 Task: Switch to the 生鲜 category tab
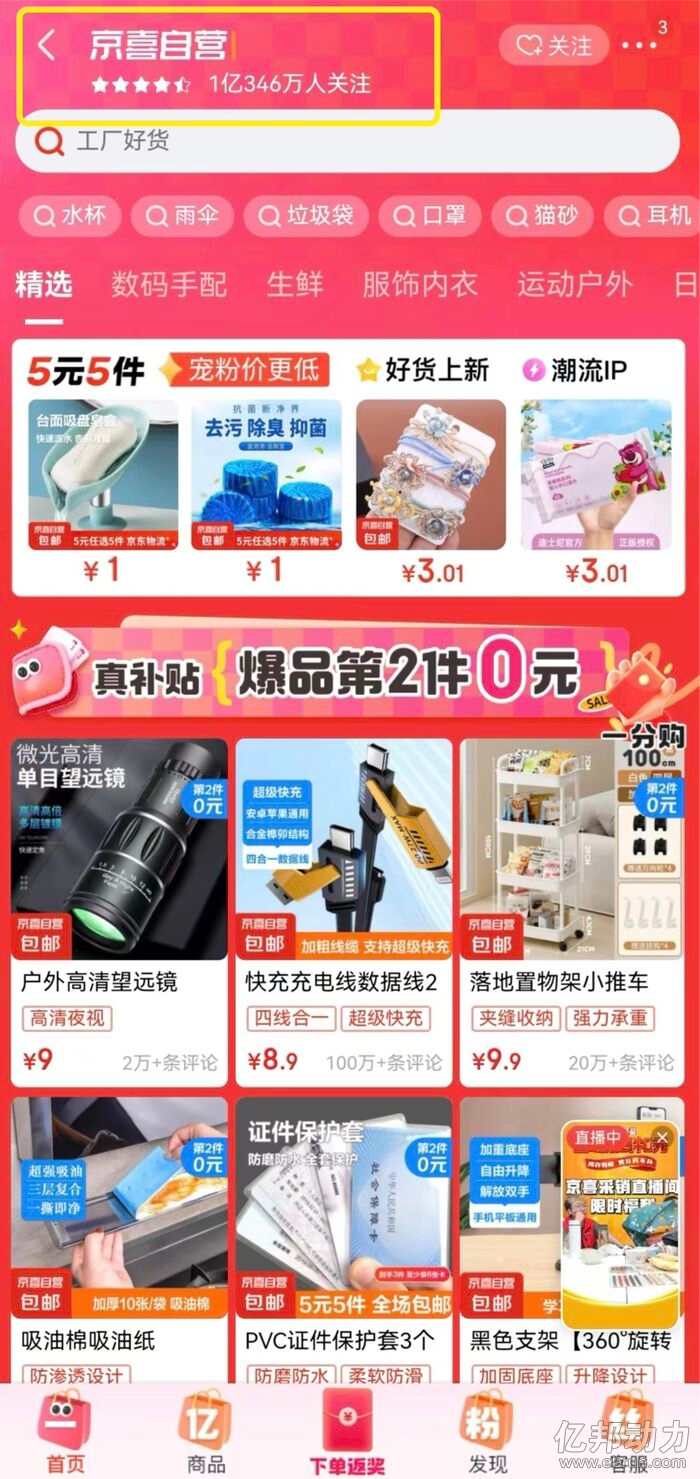(295, 285)
